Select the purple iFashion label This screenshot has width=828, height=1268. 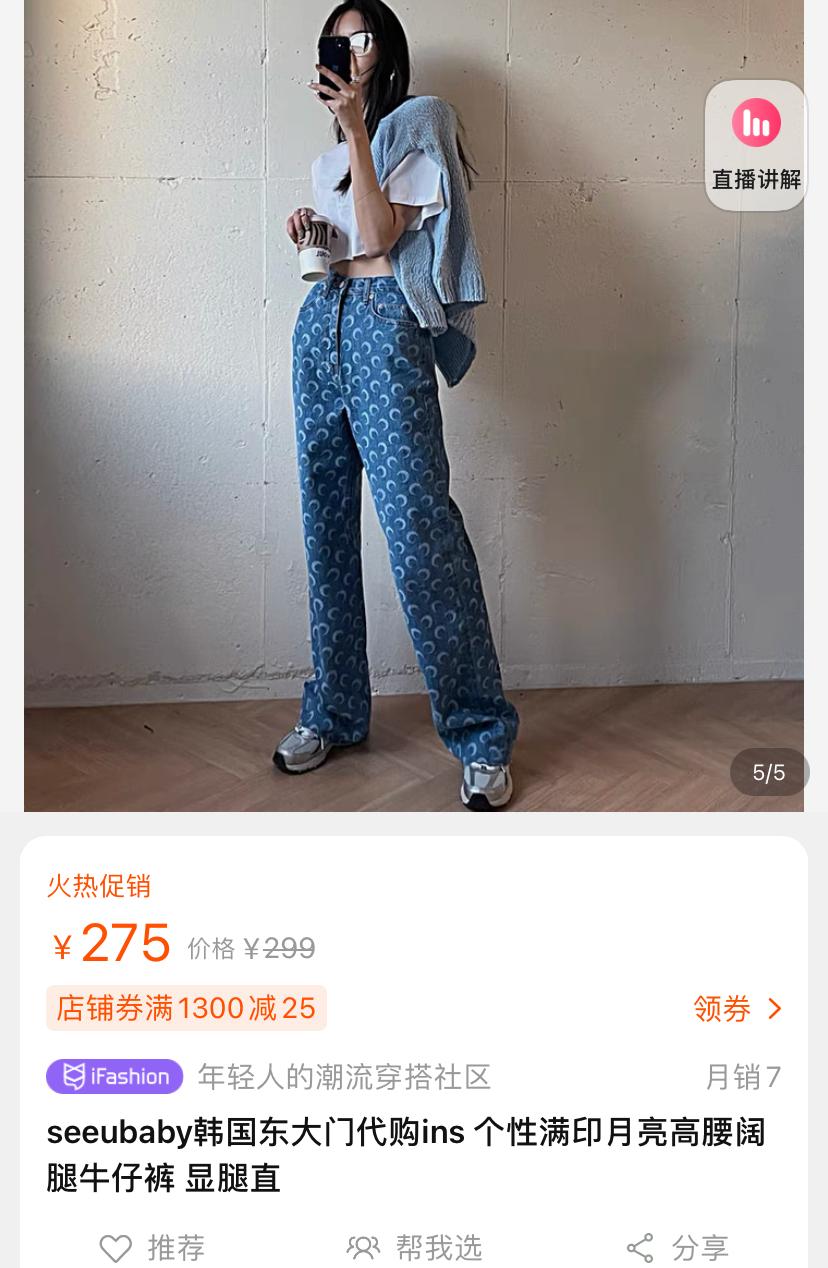[x=114, y=1076]
